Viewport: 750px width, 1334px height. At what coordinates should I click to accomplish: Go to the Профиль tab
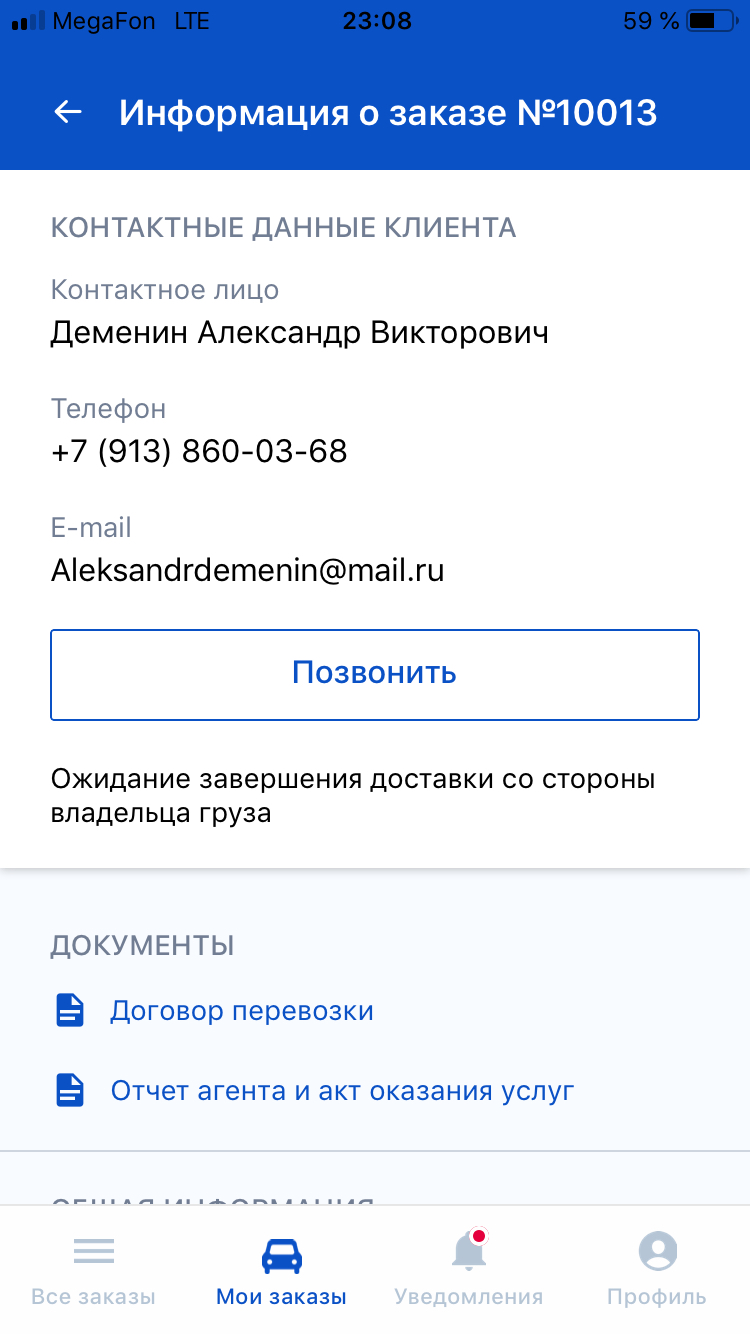656,1270
